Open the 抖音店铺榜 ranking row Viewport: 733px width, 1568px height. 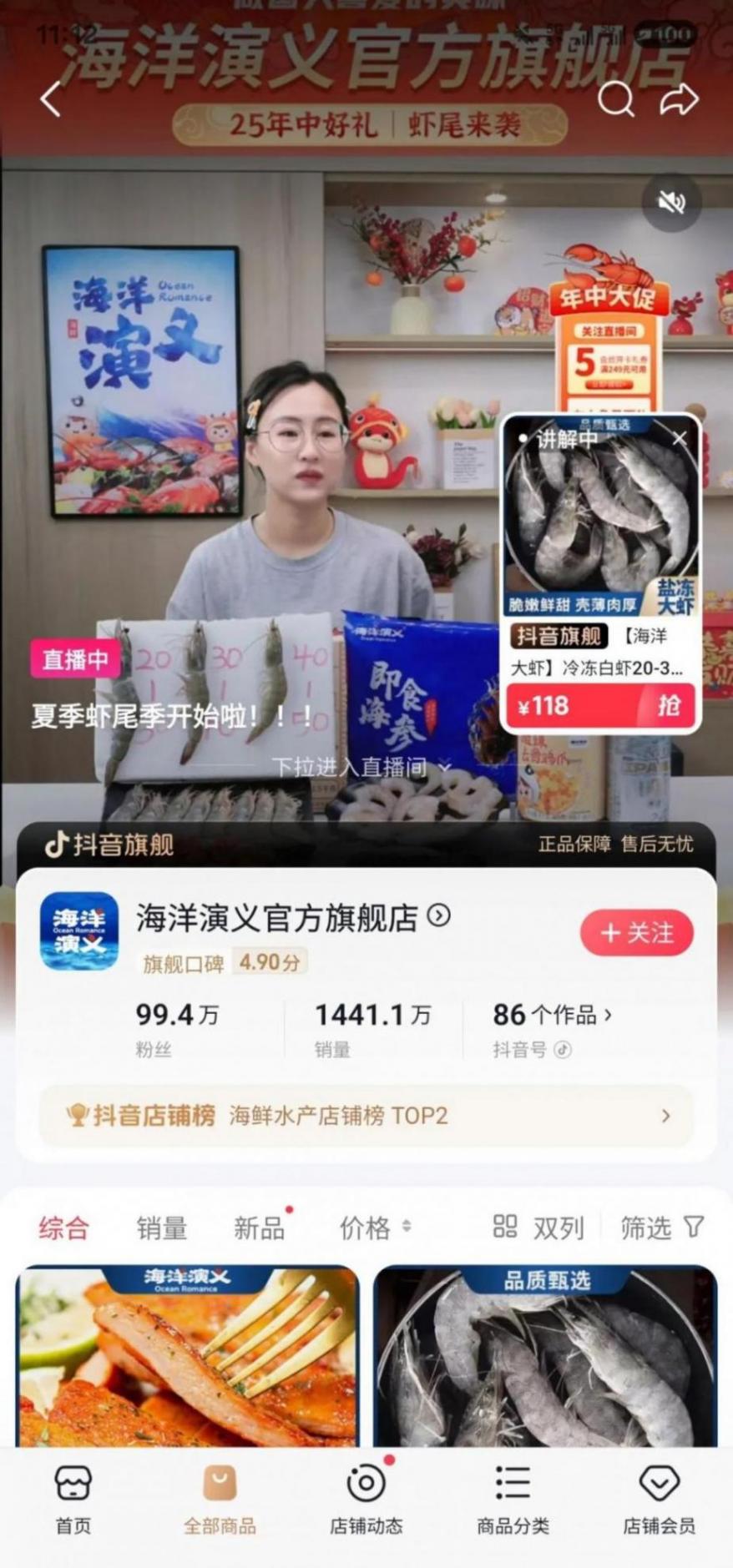366,1116
